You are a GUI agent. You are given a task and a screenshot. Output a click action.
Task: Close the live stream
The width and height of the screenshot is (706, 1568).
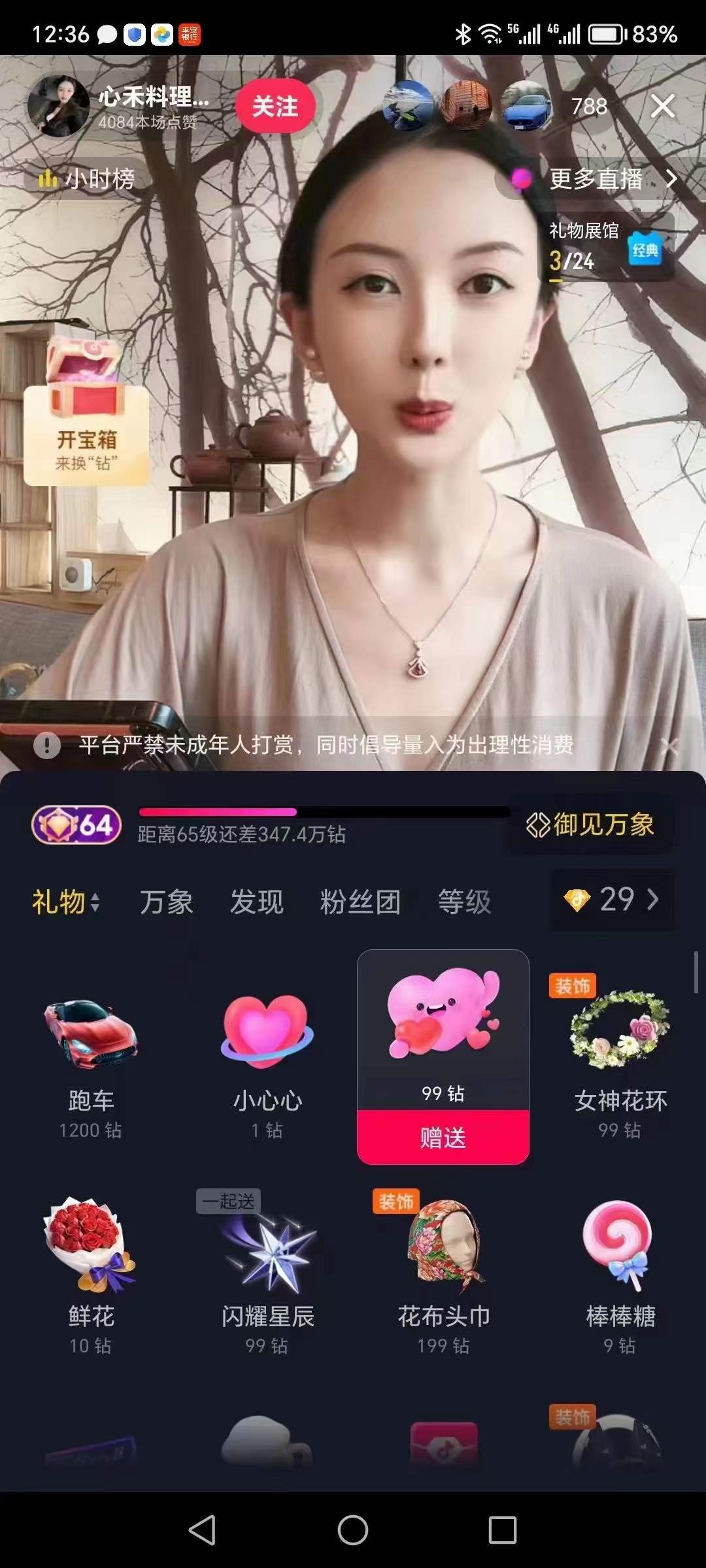(663, 106)
